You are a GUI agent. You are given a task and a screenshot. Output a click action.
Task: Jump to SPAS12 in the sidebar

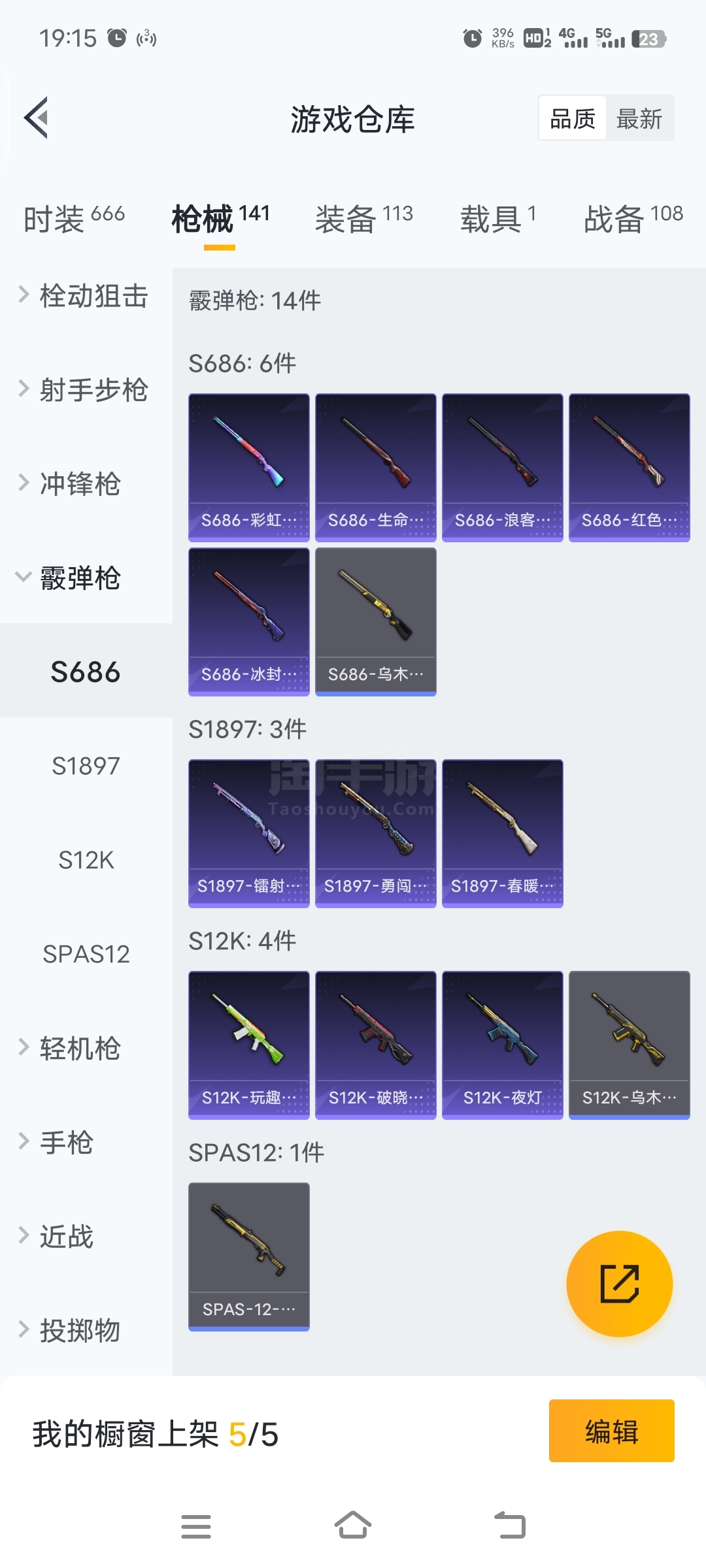(86, 954)
